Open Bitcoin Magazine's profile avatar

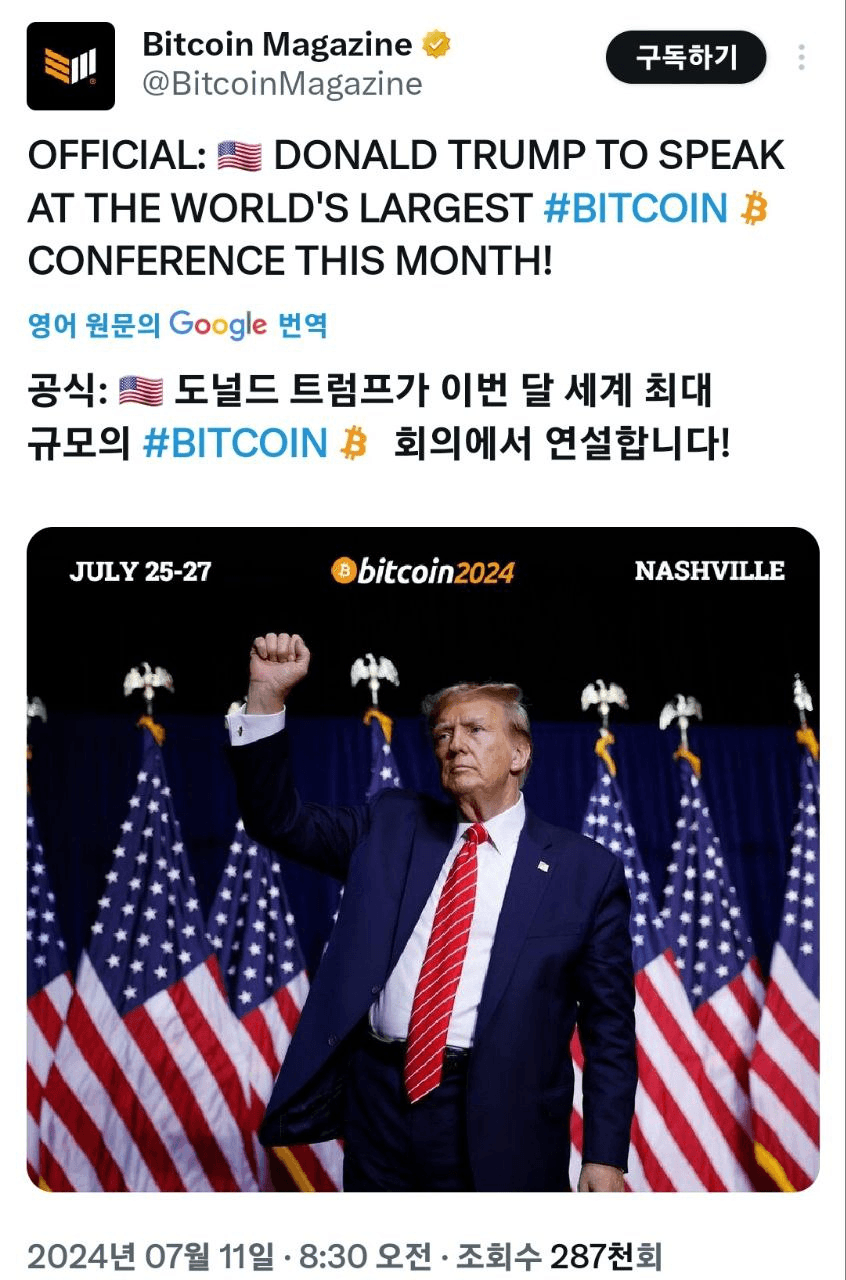(x=70, y=66)
